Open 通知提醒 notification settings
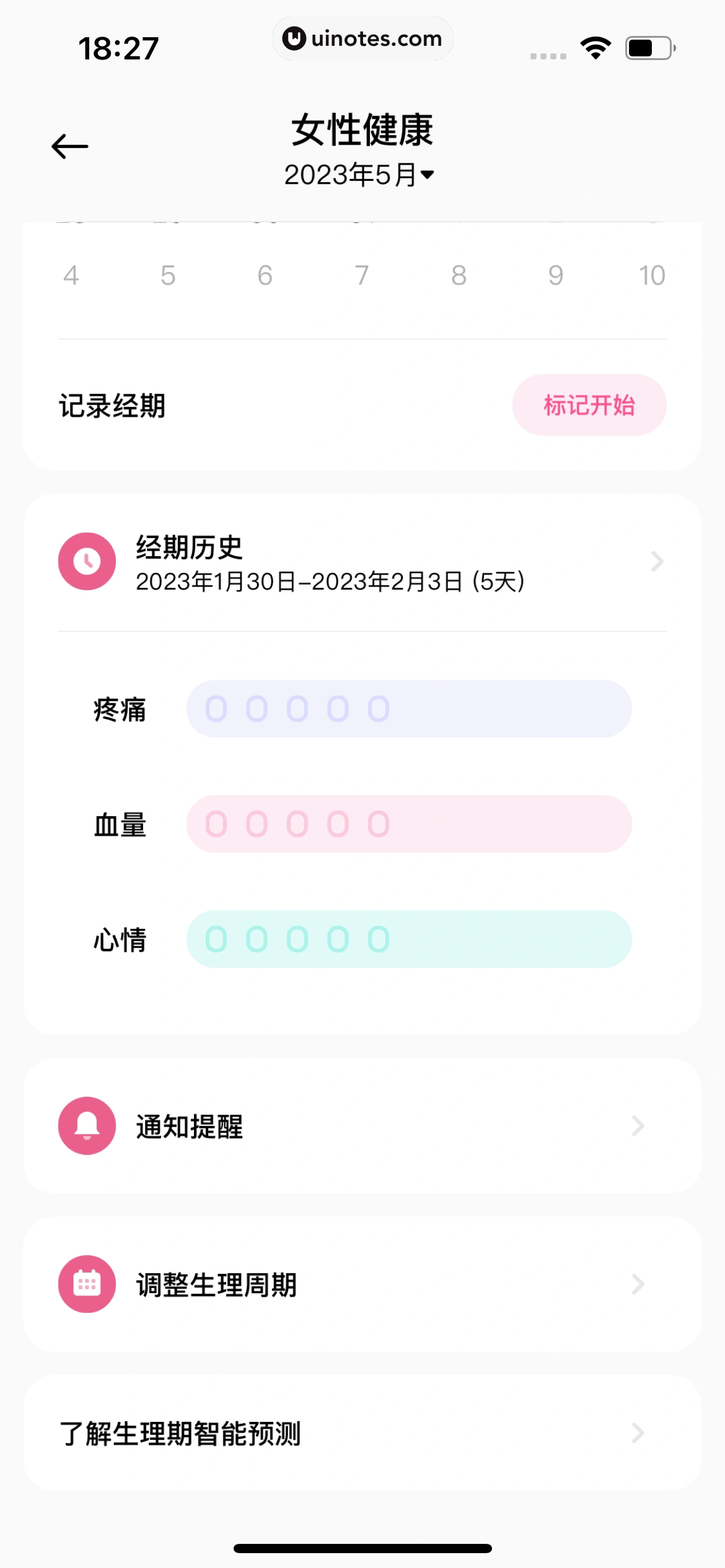Screen dimensions: 725x1568 pyautogui.click(x=362, y=1126)
